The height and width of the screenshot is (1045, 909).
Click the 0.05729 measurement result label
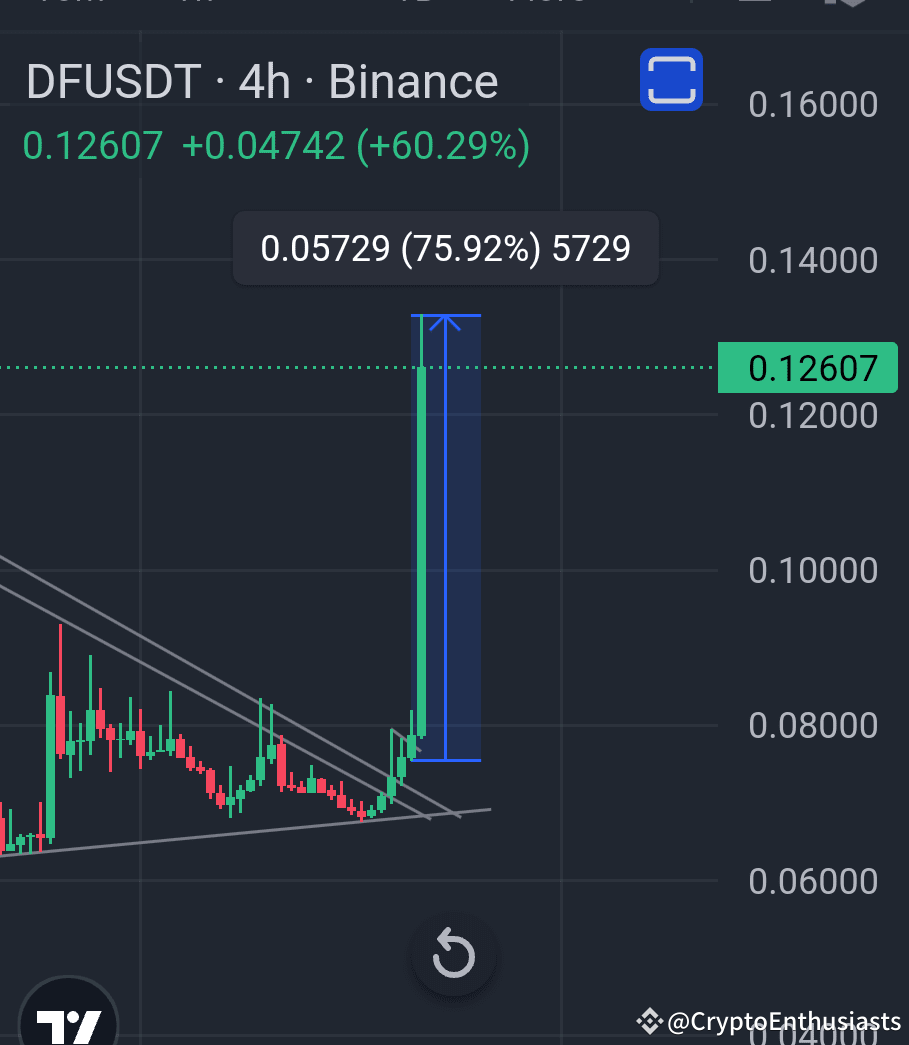click(x=445, y=248)
